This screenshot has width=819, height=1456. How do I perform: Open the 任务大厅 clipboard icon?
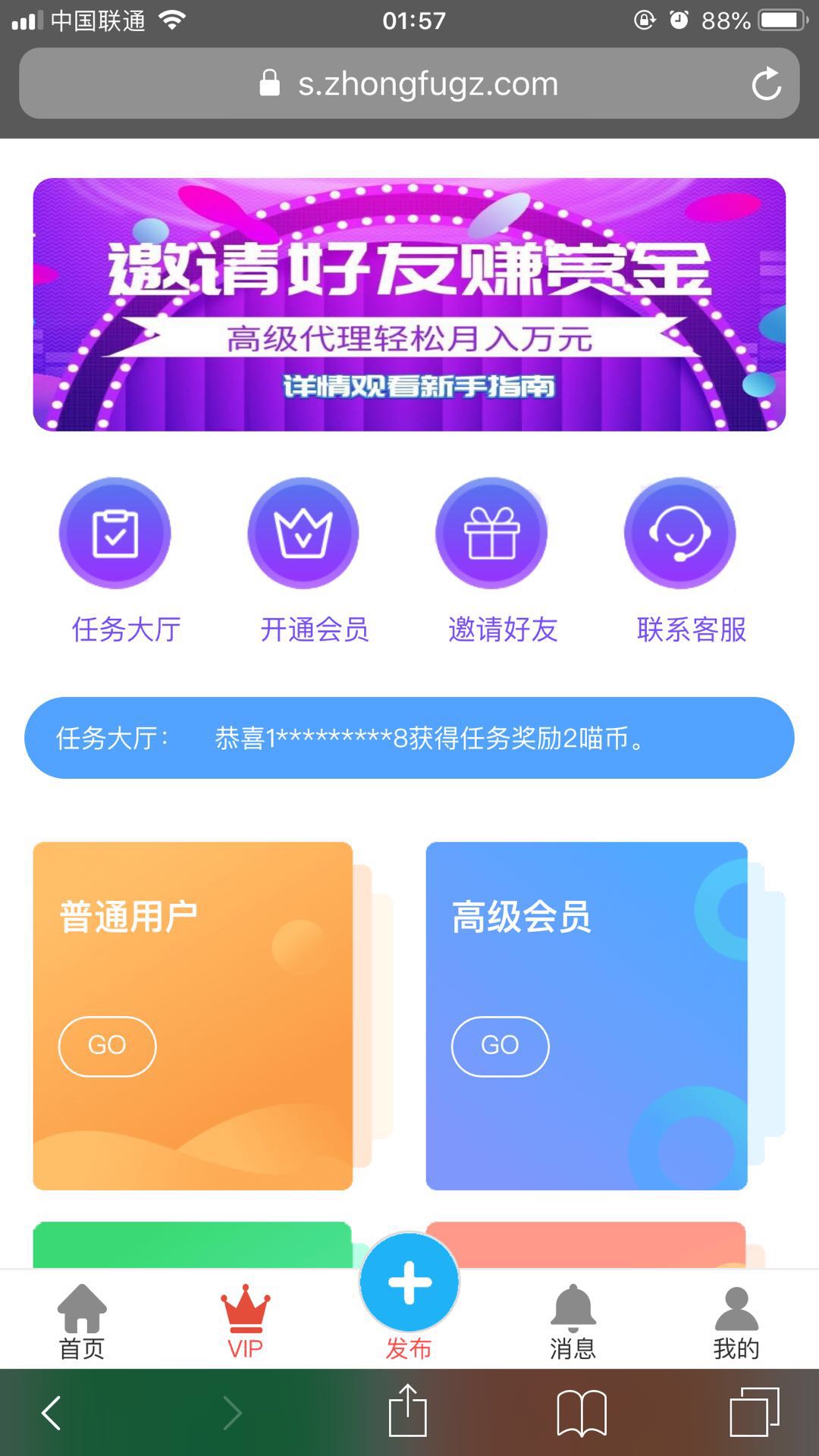[115, 533]
